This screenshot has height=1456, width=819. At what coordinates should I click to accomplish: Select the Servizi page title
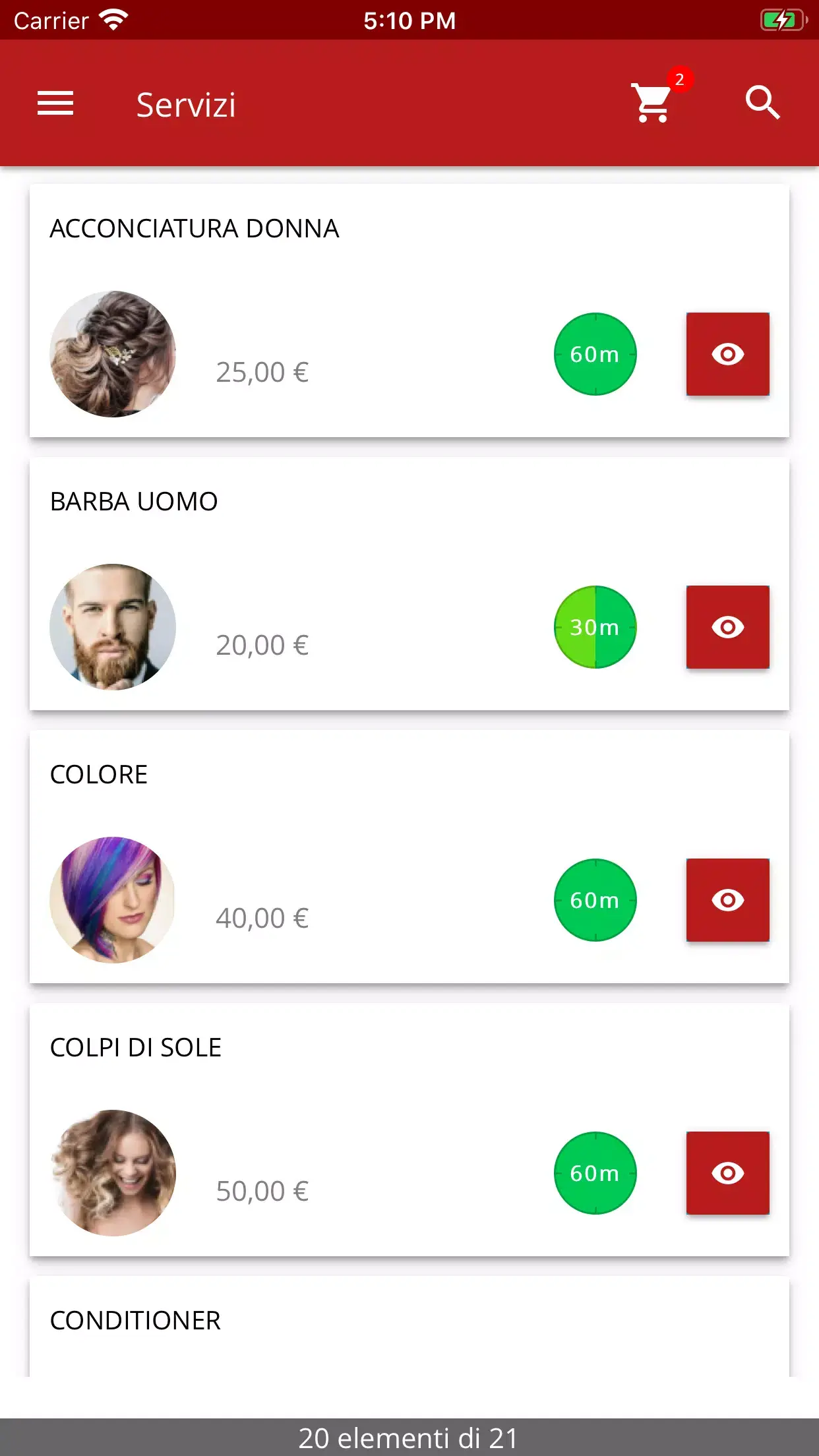(185, 104)
